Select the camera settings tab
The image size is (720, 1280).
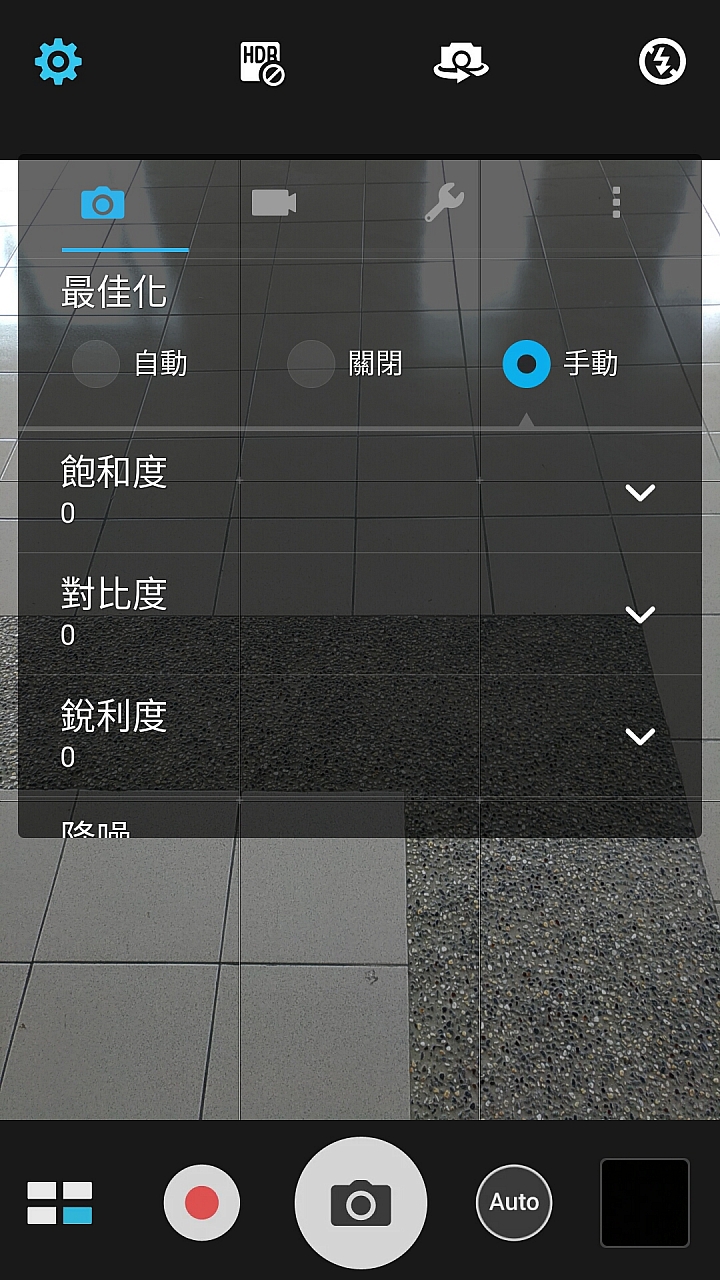103,203
